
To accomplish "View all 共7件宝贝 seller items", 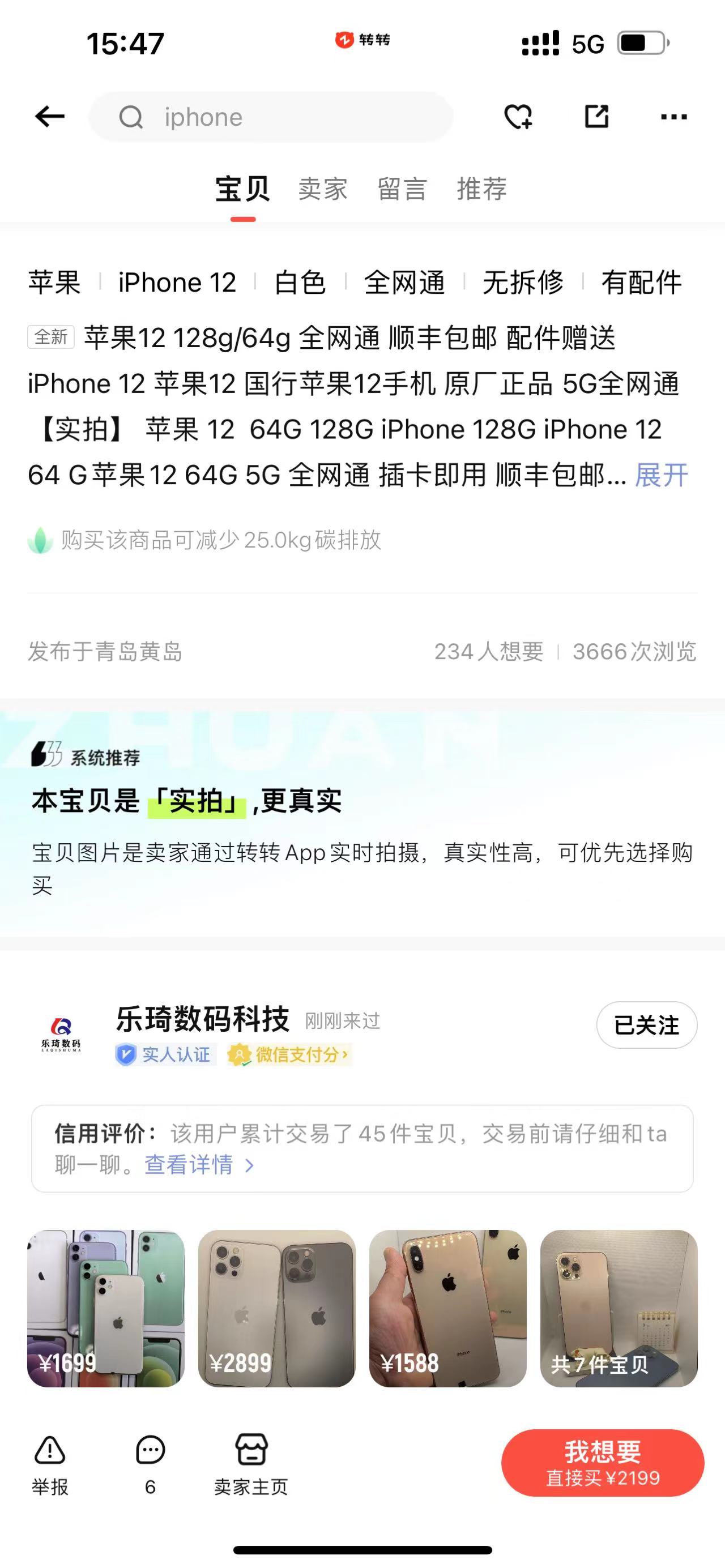I will [619, 1309].
